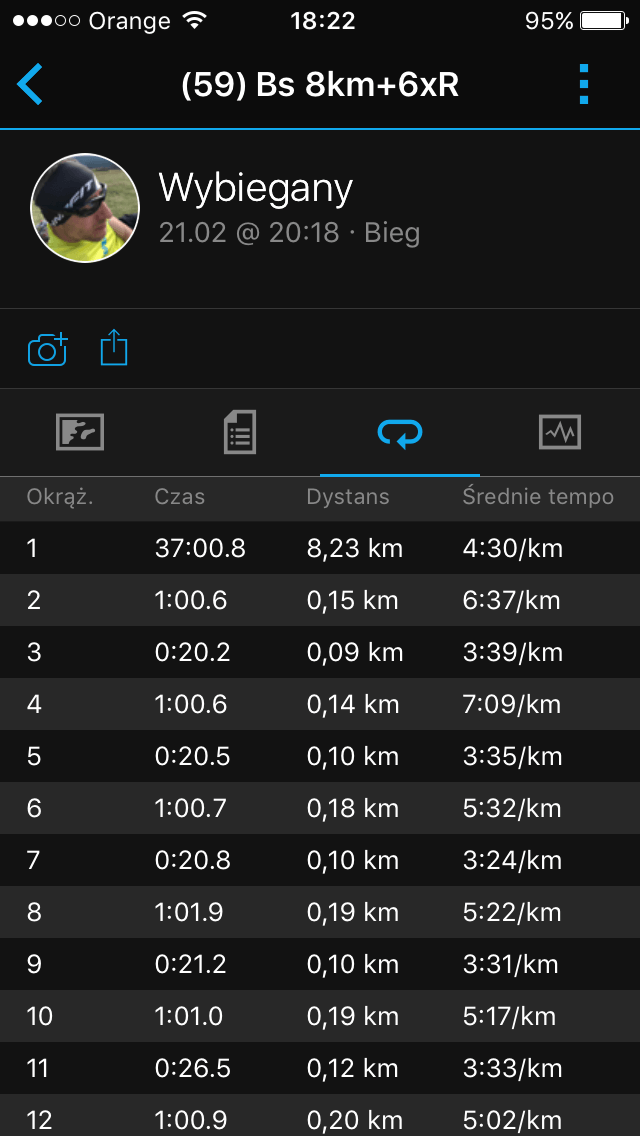The image size is (640, 1136).
Task: Switch to the charts tab
Action: pos(559,432)
